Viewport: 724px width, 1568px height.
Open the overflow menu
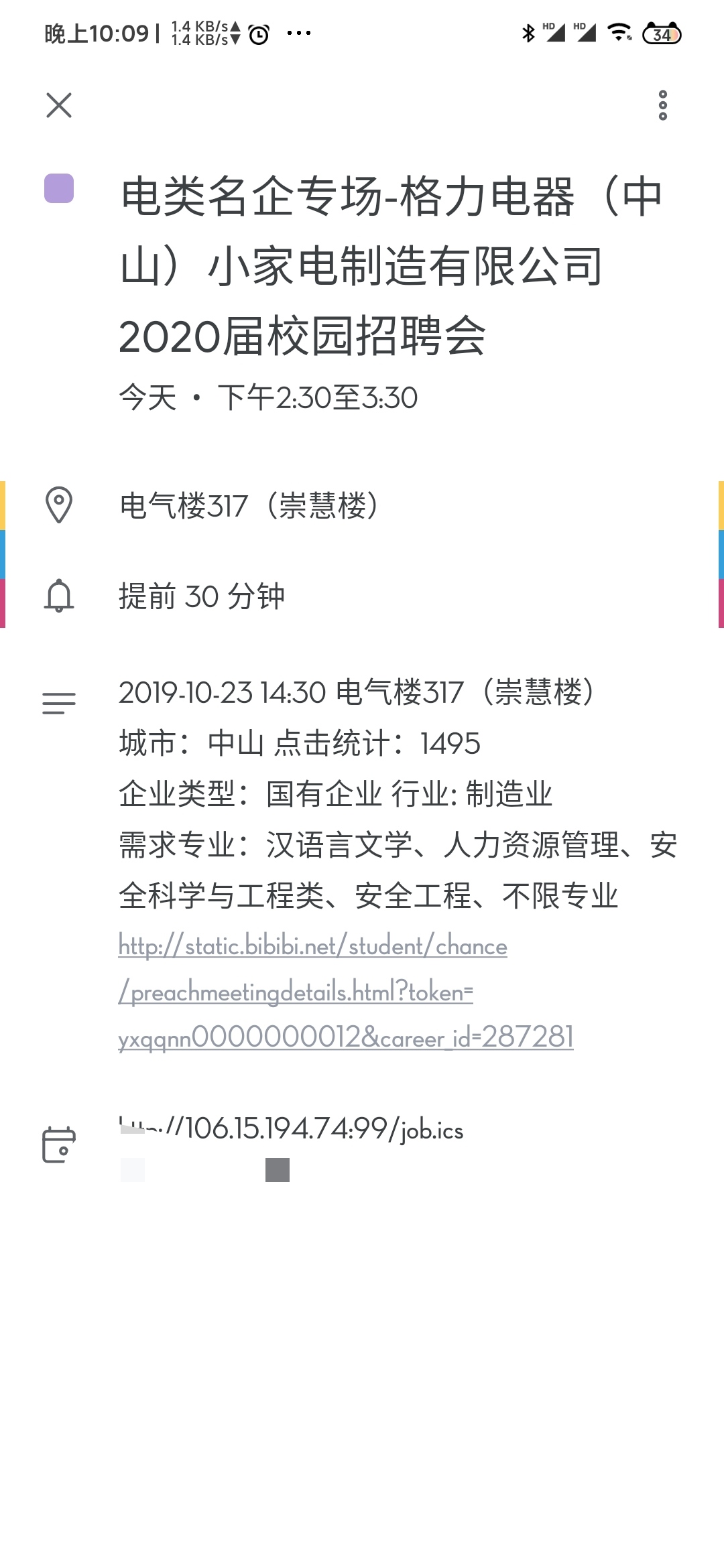point(662,105)
